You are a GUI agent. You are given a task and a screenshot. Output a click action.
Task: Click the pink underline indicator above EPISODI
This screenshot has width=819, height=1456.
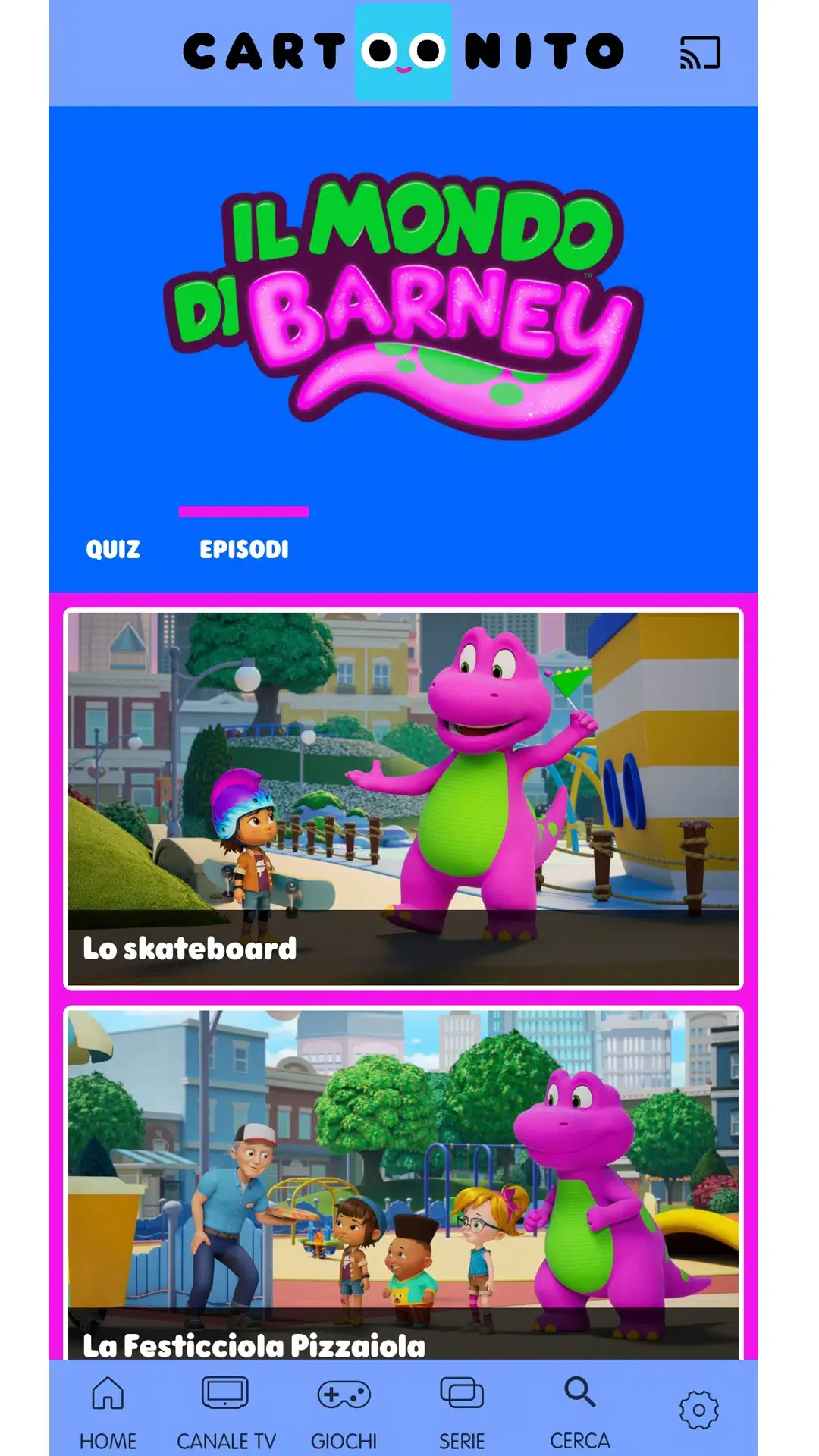(x=244, y=511)
